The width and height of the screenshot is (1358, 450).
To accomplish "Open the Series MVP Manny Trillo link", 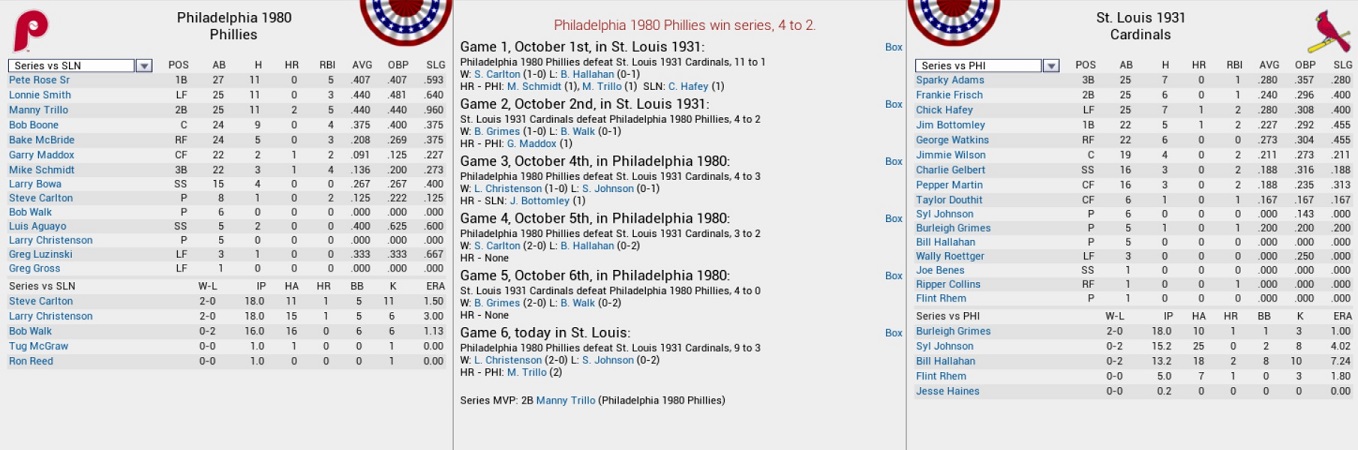I will click(x=565, y=400).
